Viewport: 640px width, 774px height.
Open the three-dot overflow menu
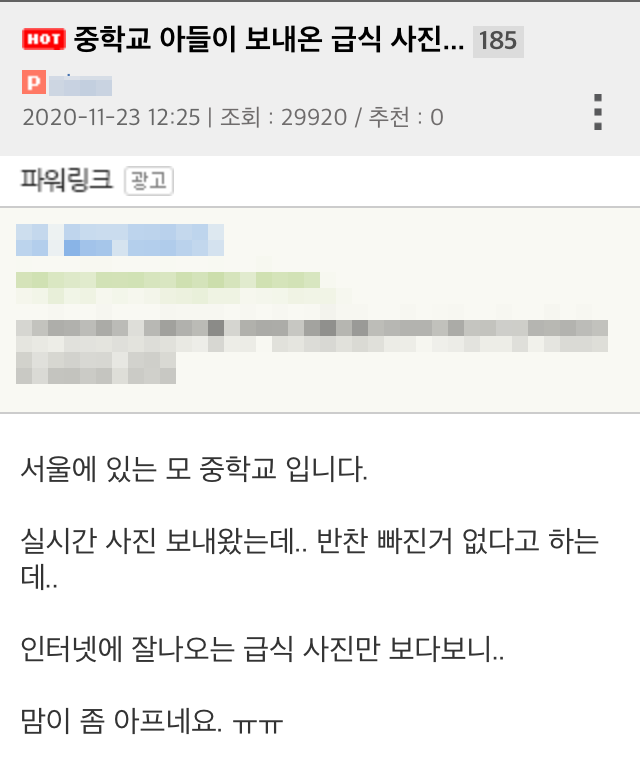597,112
